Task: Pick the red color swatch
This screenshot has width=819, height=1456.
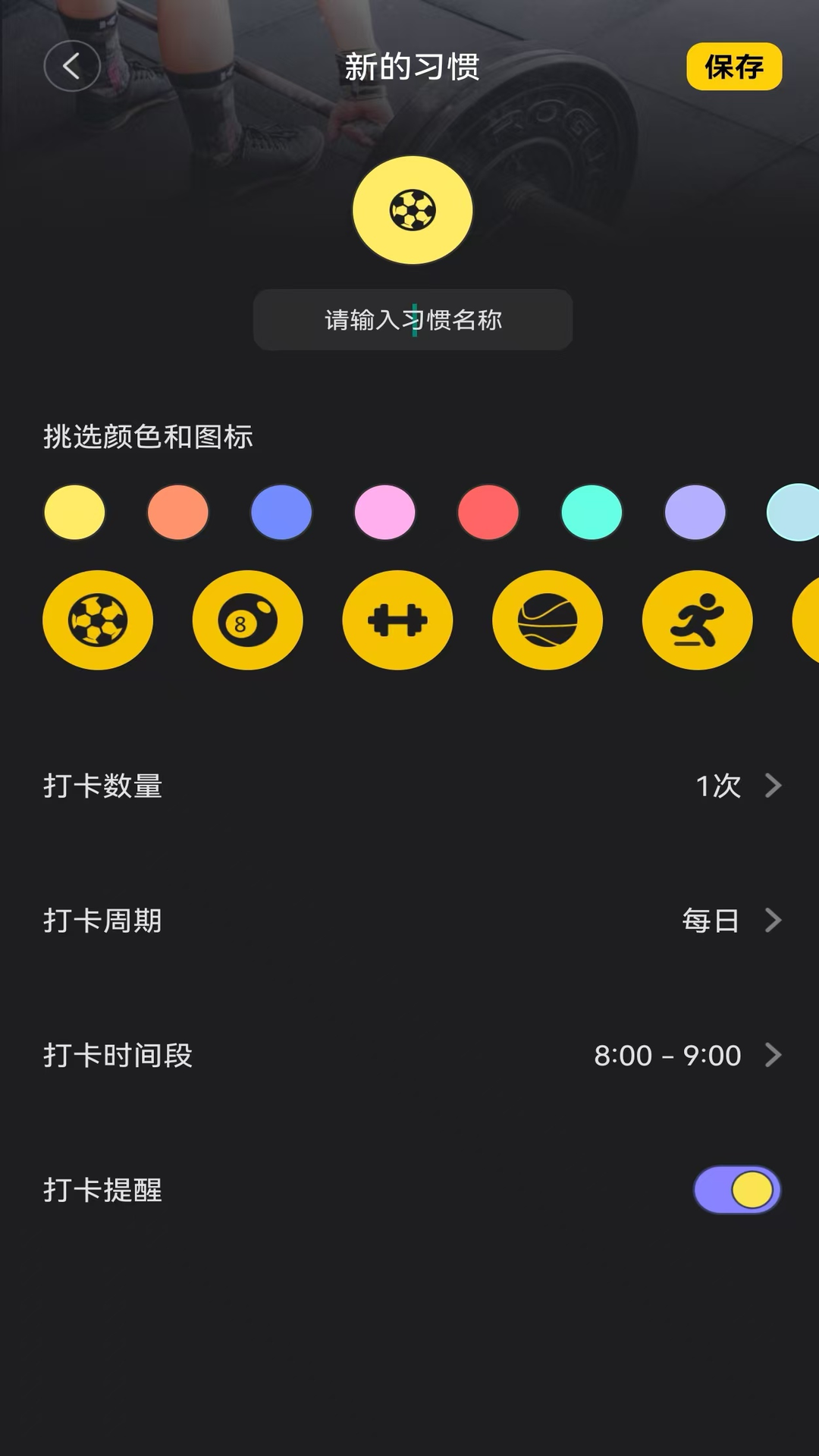Action: tap(488, 513)
